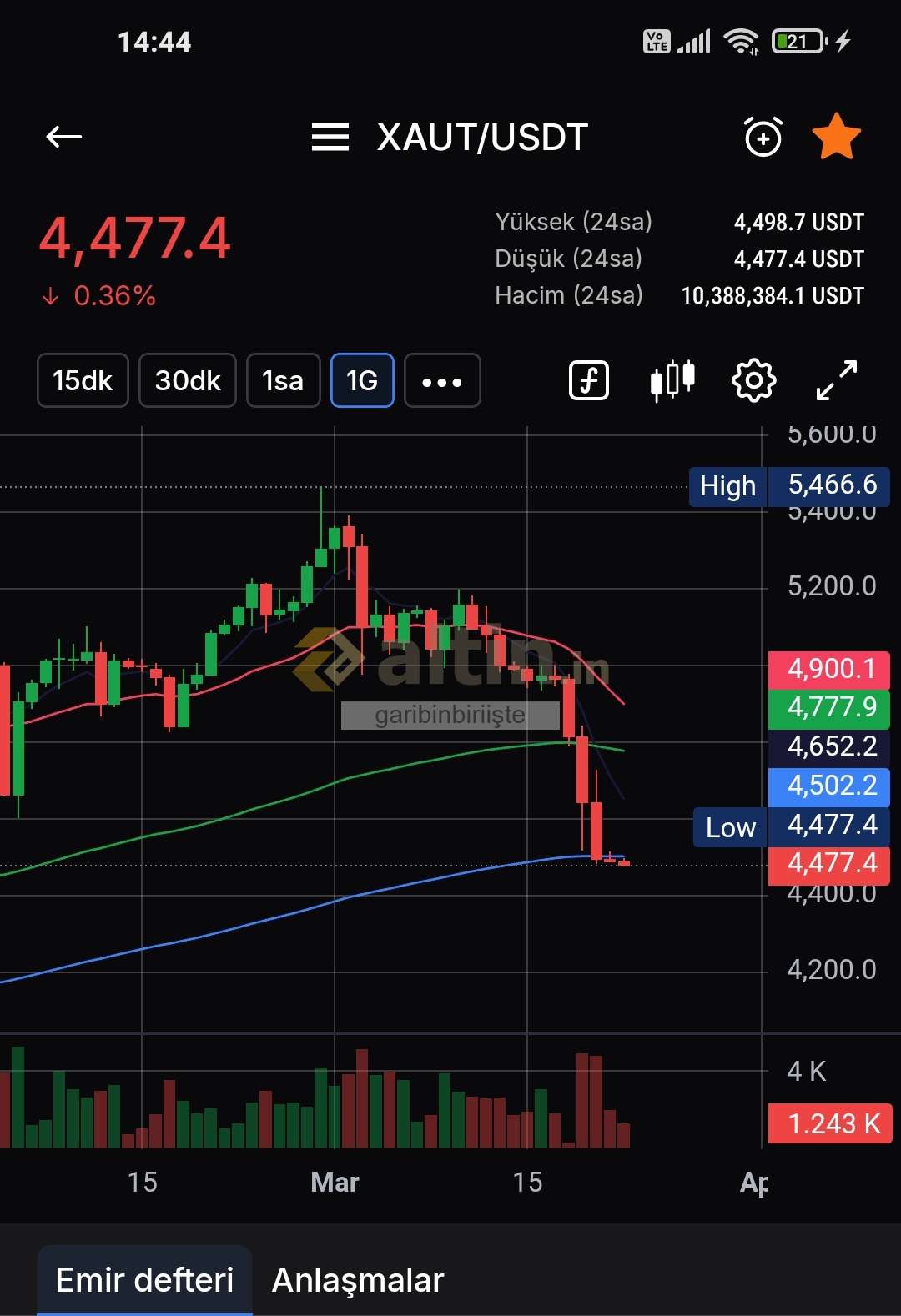Switch chart to 30dk interval
Screen dimensions: 901x1316
(x=188, y=381)
